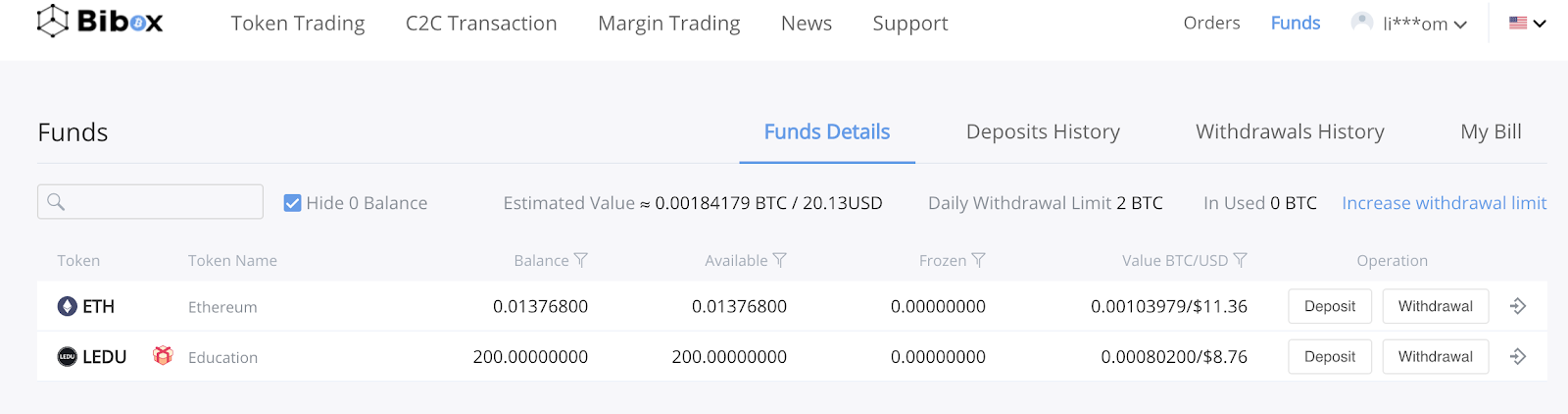Switch to the My Bill tab
Viewport: 1568px width, 414px height.
[1491, 131]
